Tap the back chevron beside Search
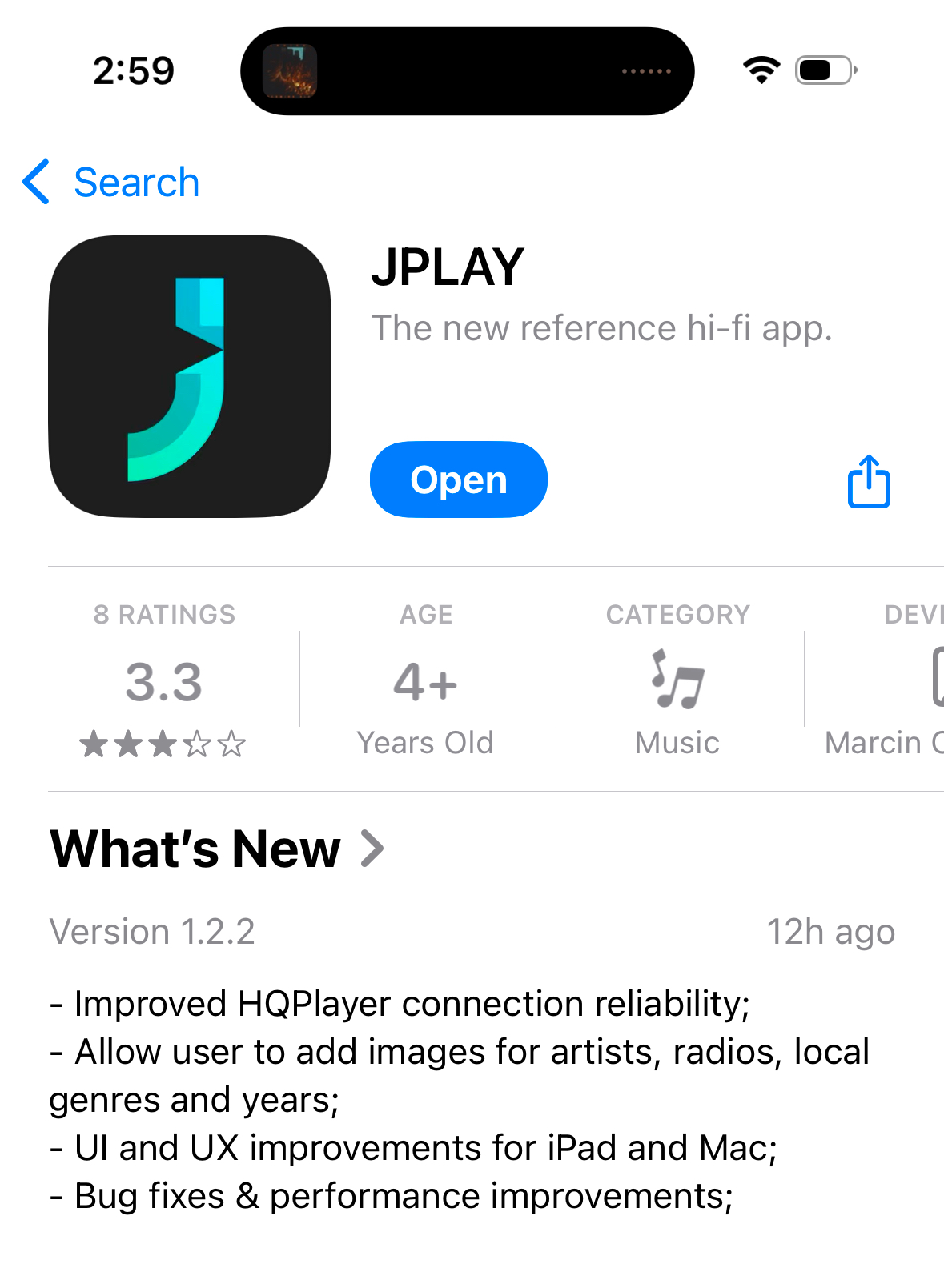This screenshot has width=944, height=1288. [34, 183]
